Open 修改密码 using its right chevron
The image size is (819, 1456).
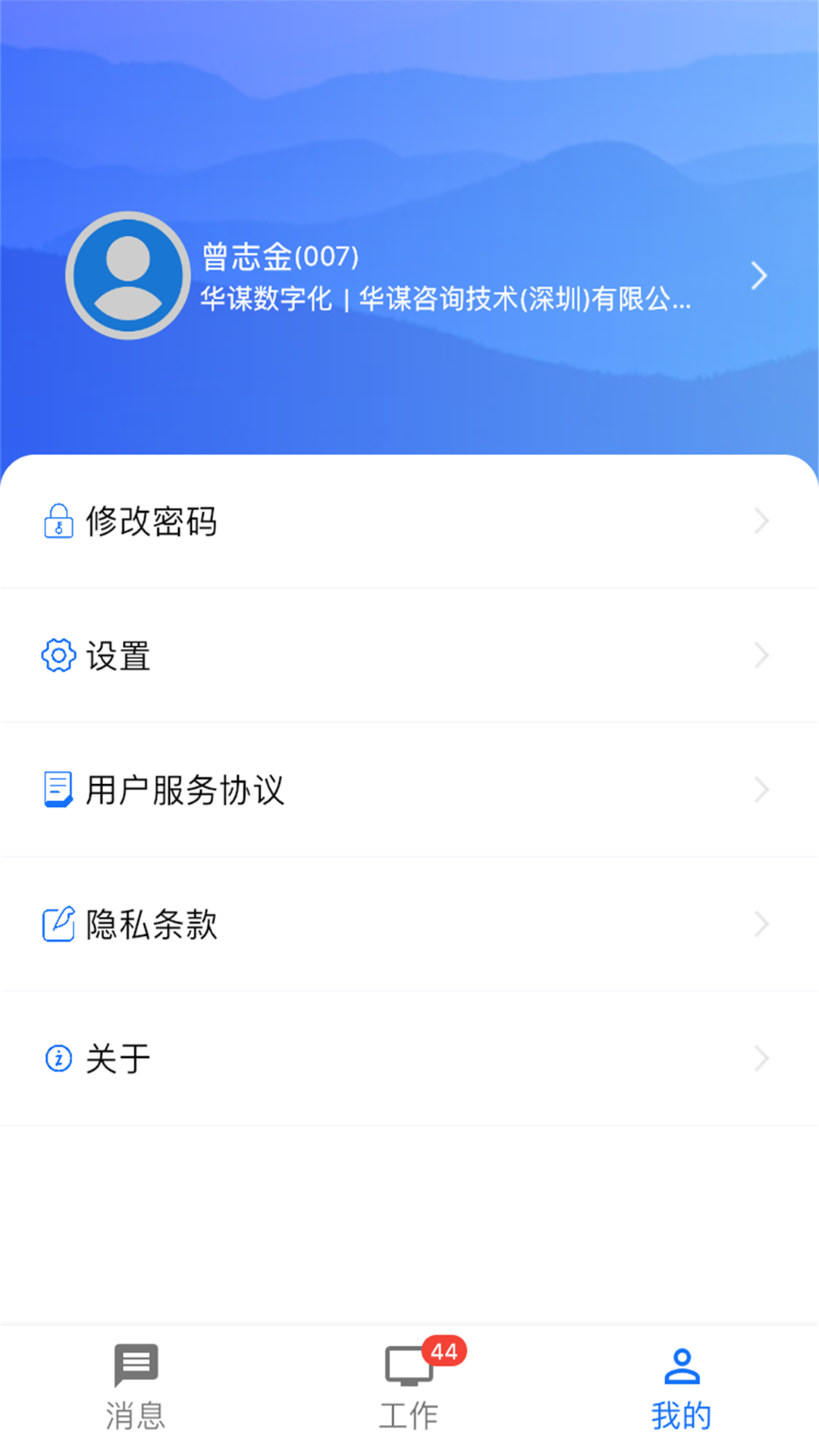762,521
